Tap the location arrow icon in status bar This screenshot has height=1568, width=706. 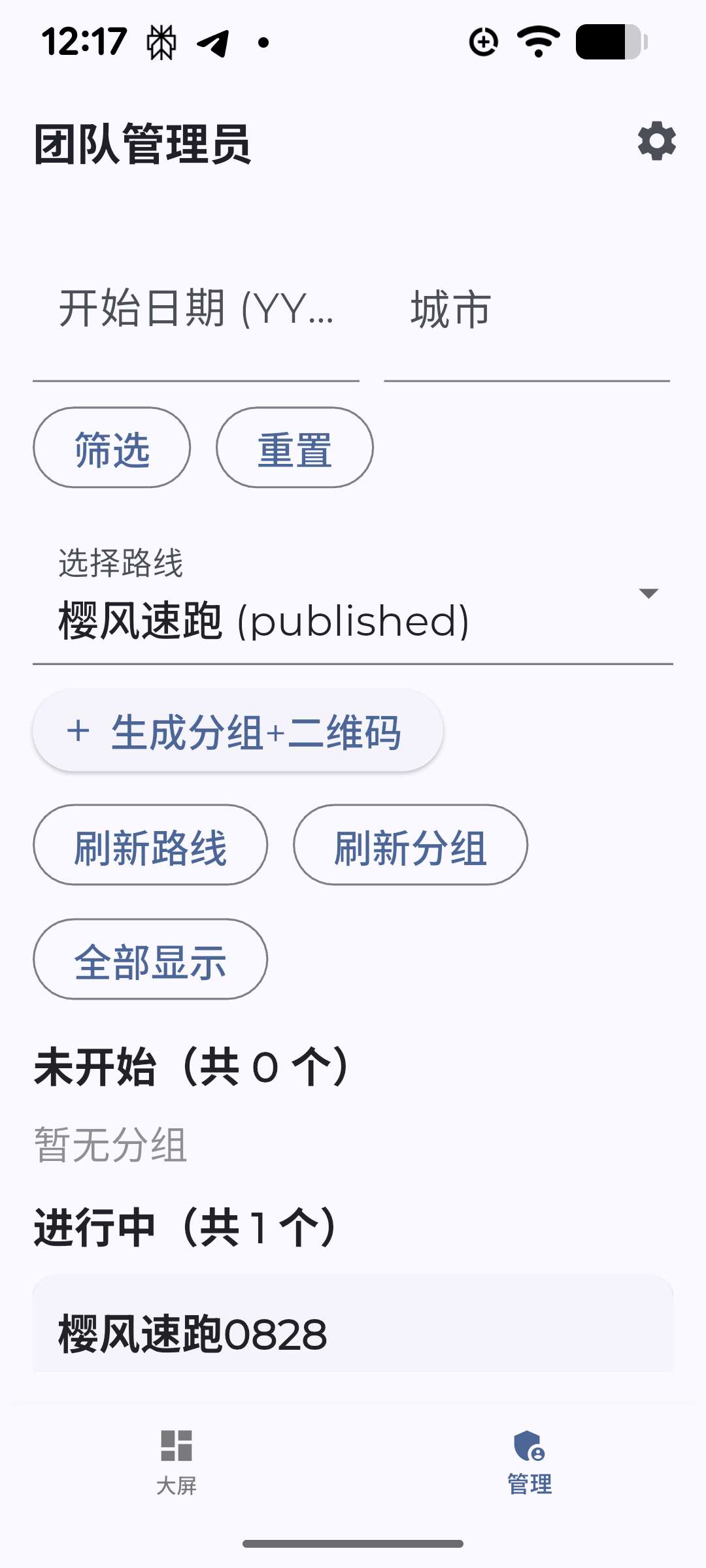click(x=214, y=41)
